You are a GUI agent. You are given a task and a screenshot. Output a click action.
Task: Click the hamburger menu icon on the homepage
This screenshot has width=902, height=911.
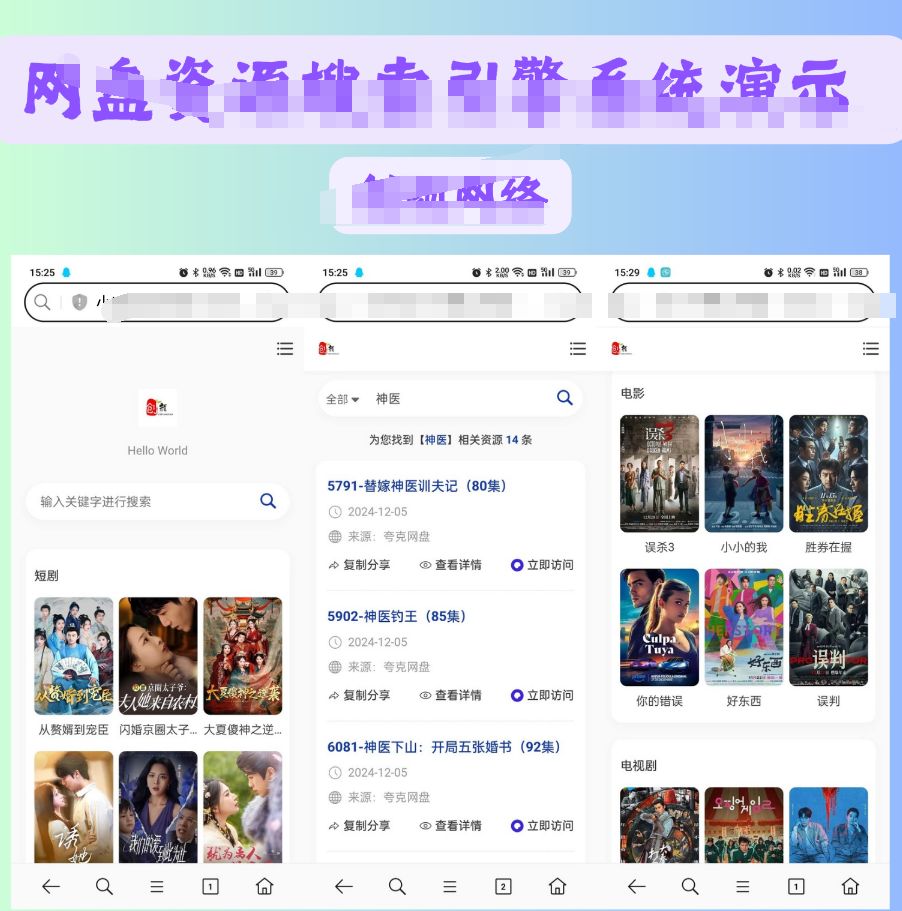pyautogui.click(x=285, y=348)
